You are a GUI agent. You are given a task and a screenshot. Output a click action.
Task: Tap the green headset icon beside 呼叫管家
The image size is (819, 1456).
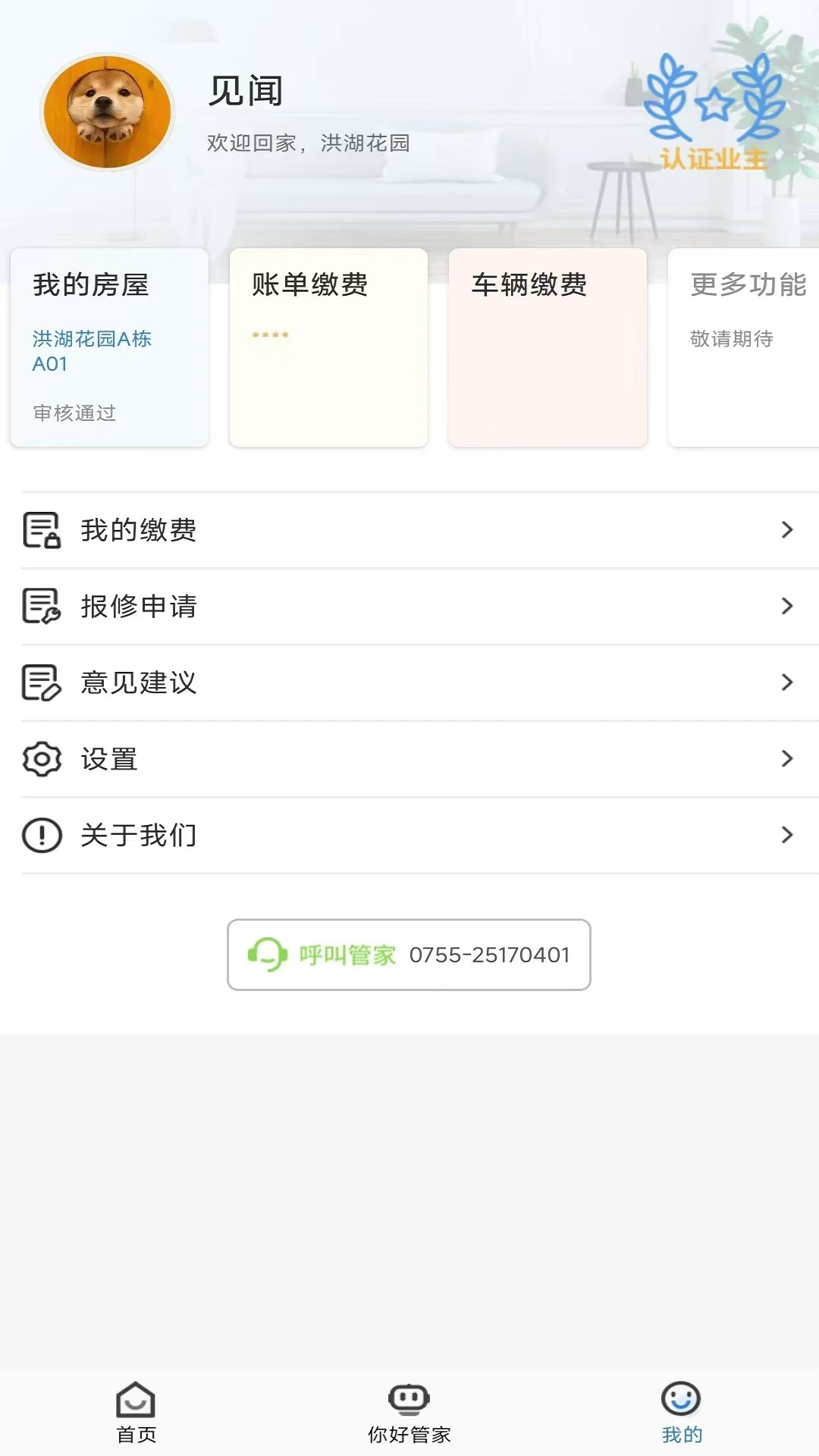265,955
